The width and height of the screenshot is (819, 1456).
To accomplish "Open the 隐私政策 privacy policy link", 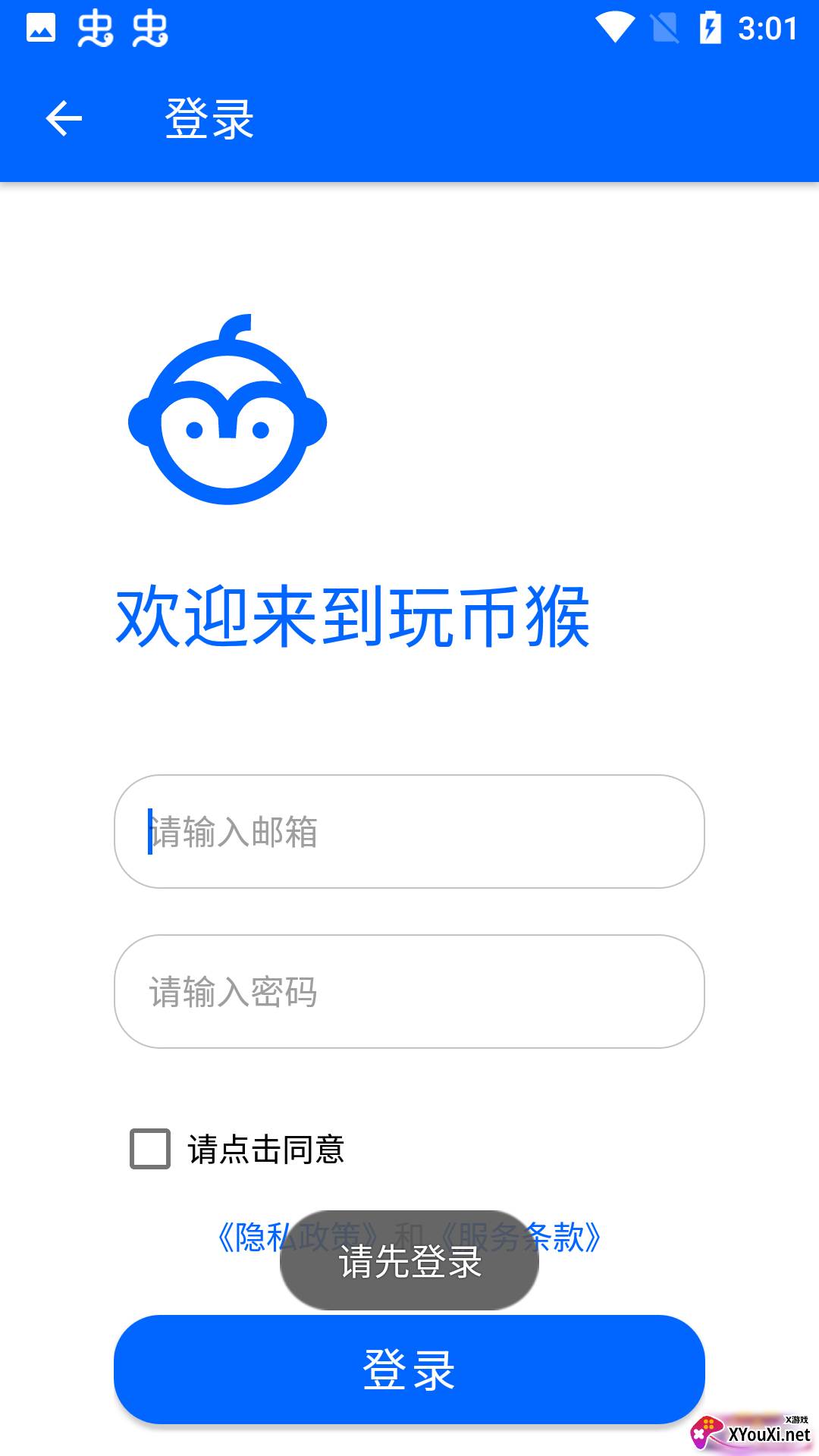I will coord(254,1238).
